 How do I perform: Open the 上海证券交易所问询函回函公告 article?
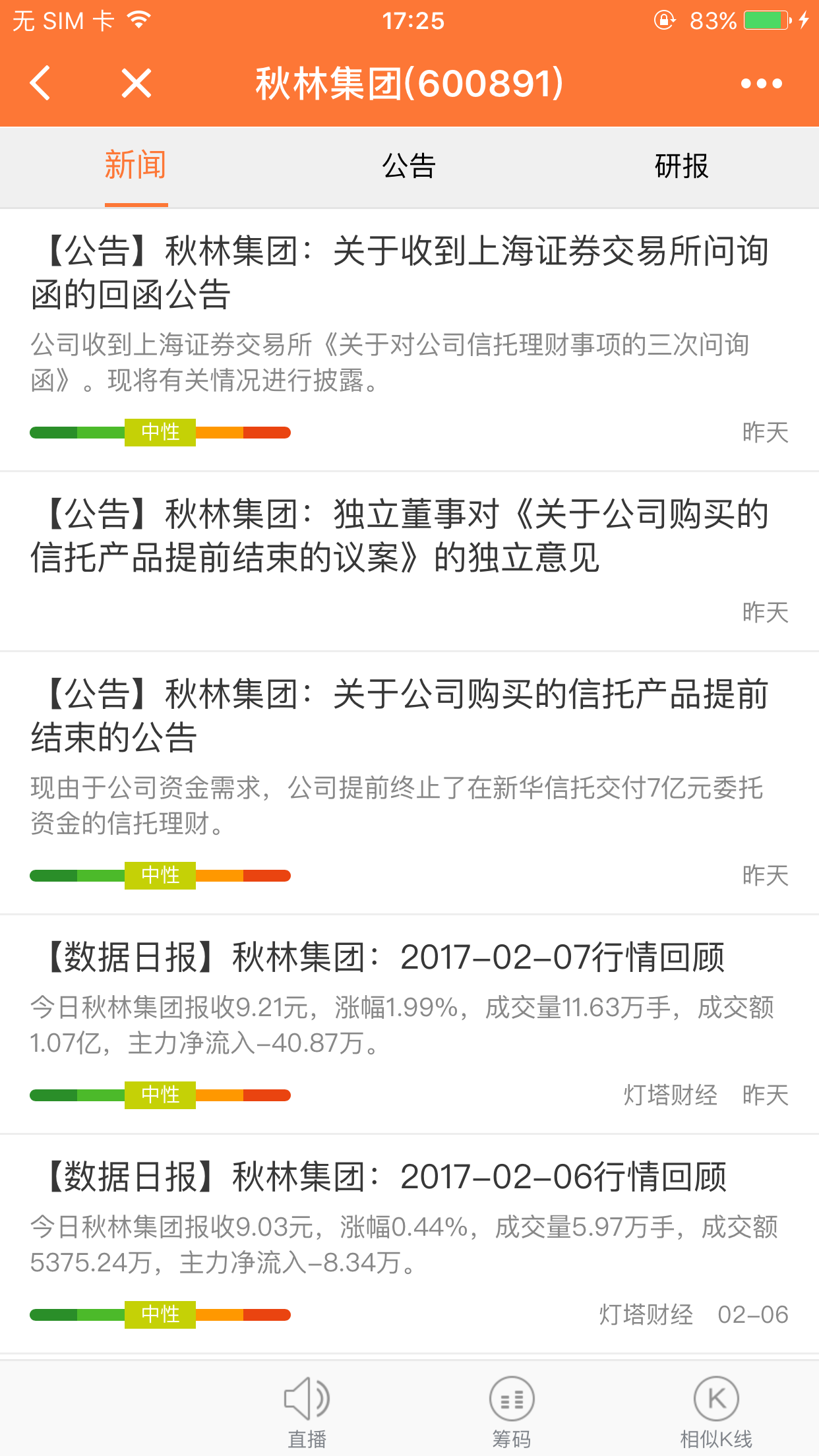click(400, 272)
